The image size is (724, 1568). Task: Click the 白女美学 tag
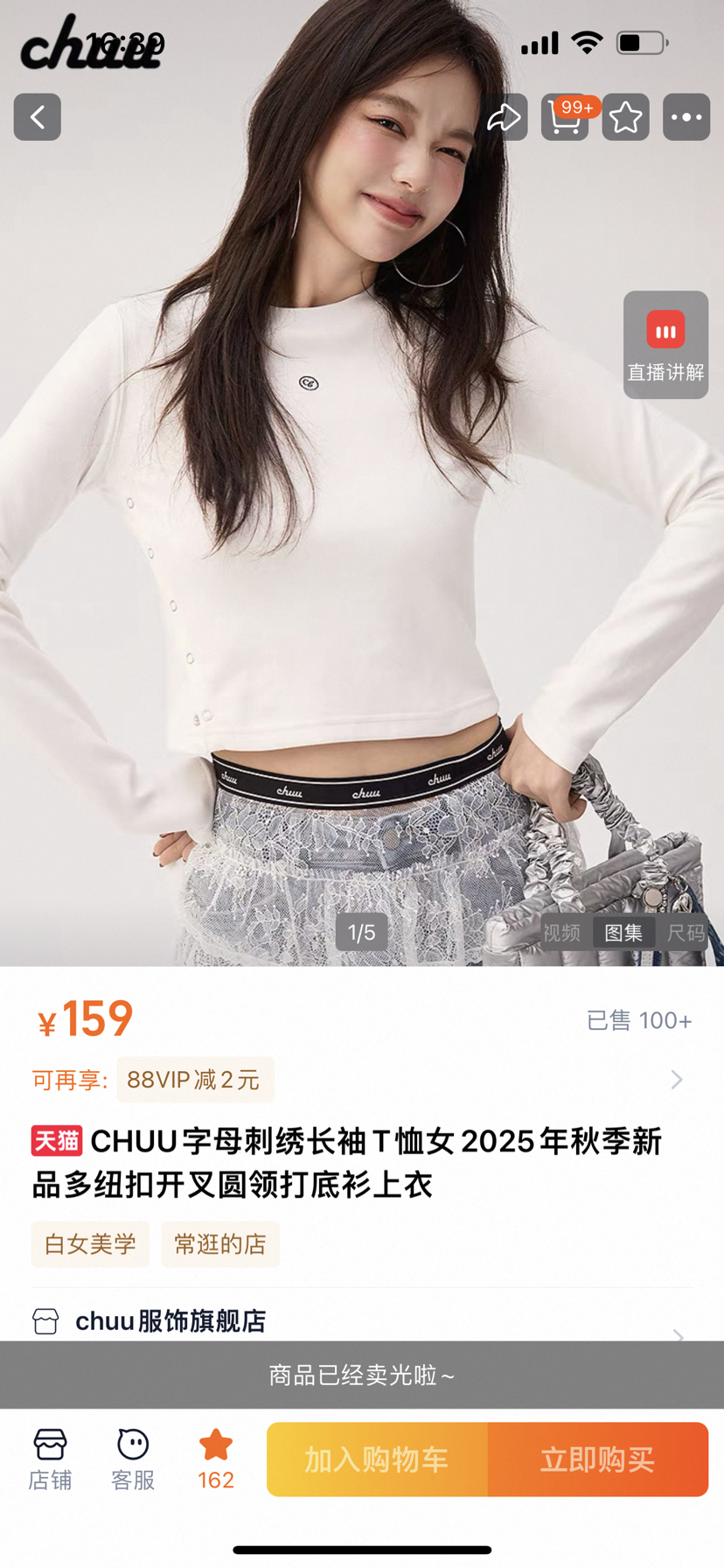[x=90, y=1243]
